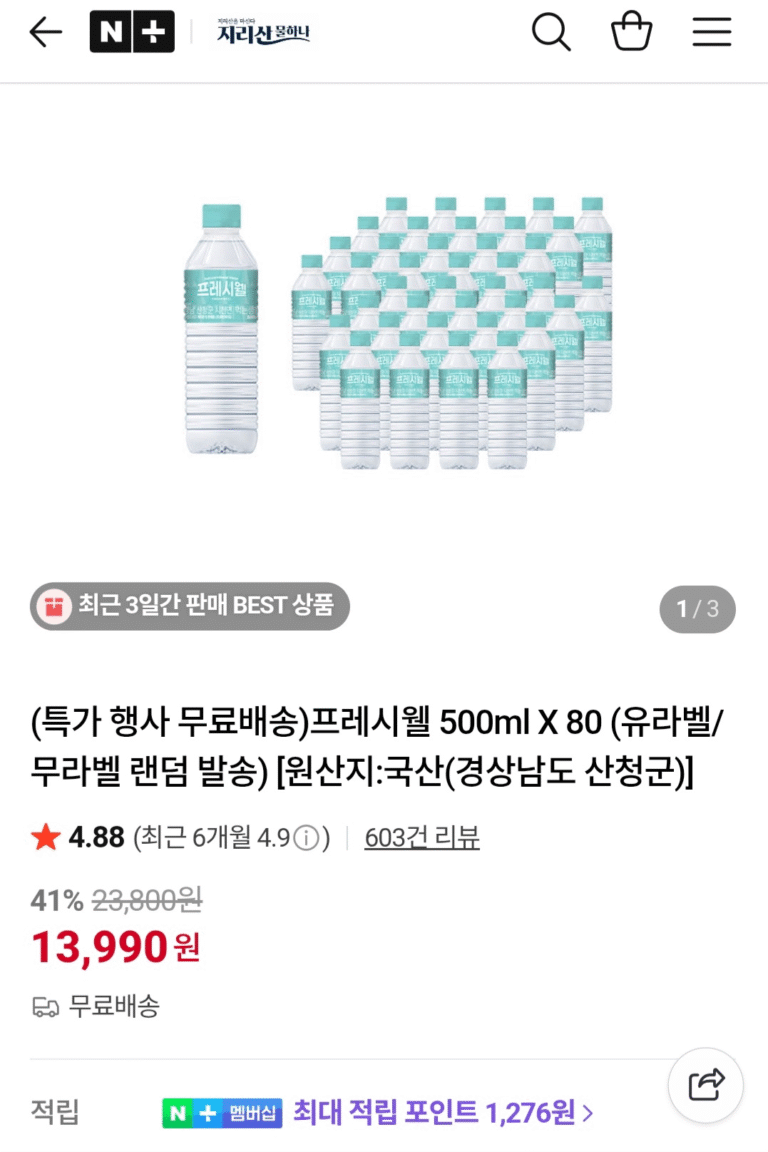Open the 프레시웰 product image

point(400,335)
